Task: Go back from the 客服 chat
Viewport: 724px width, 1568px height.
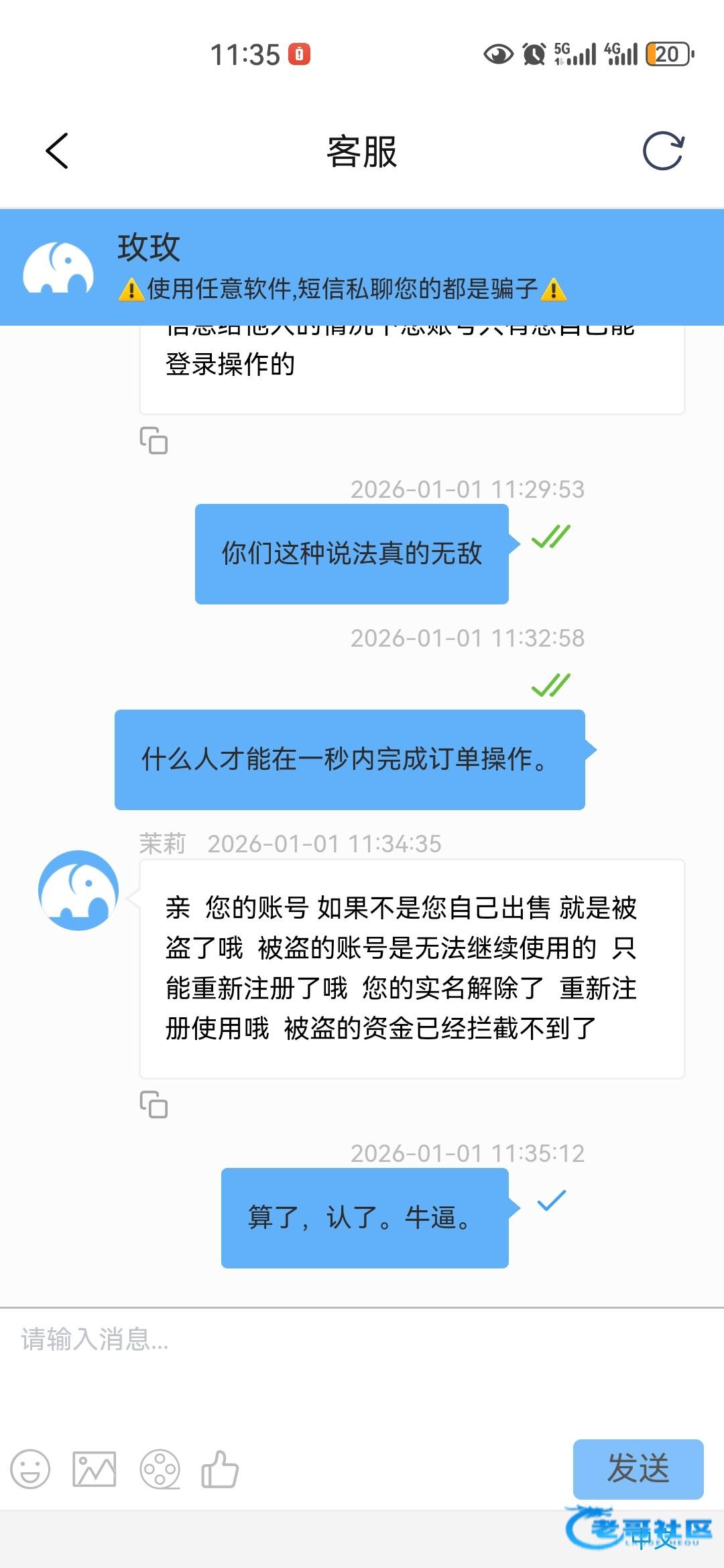Action: click(x=57, y=151)
